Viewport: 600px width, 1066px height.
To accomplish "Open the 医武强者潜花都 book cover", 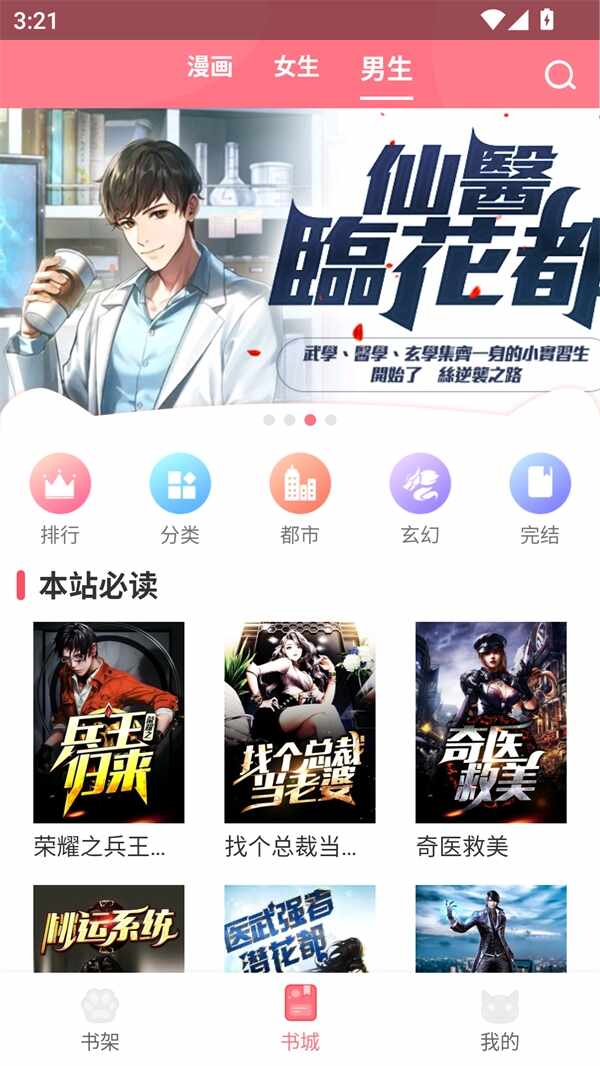I will [300, 927].
